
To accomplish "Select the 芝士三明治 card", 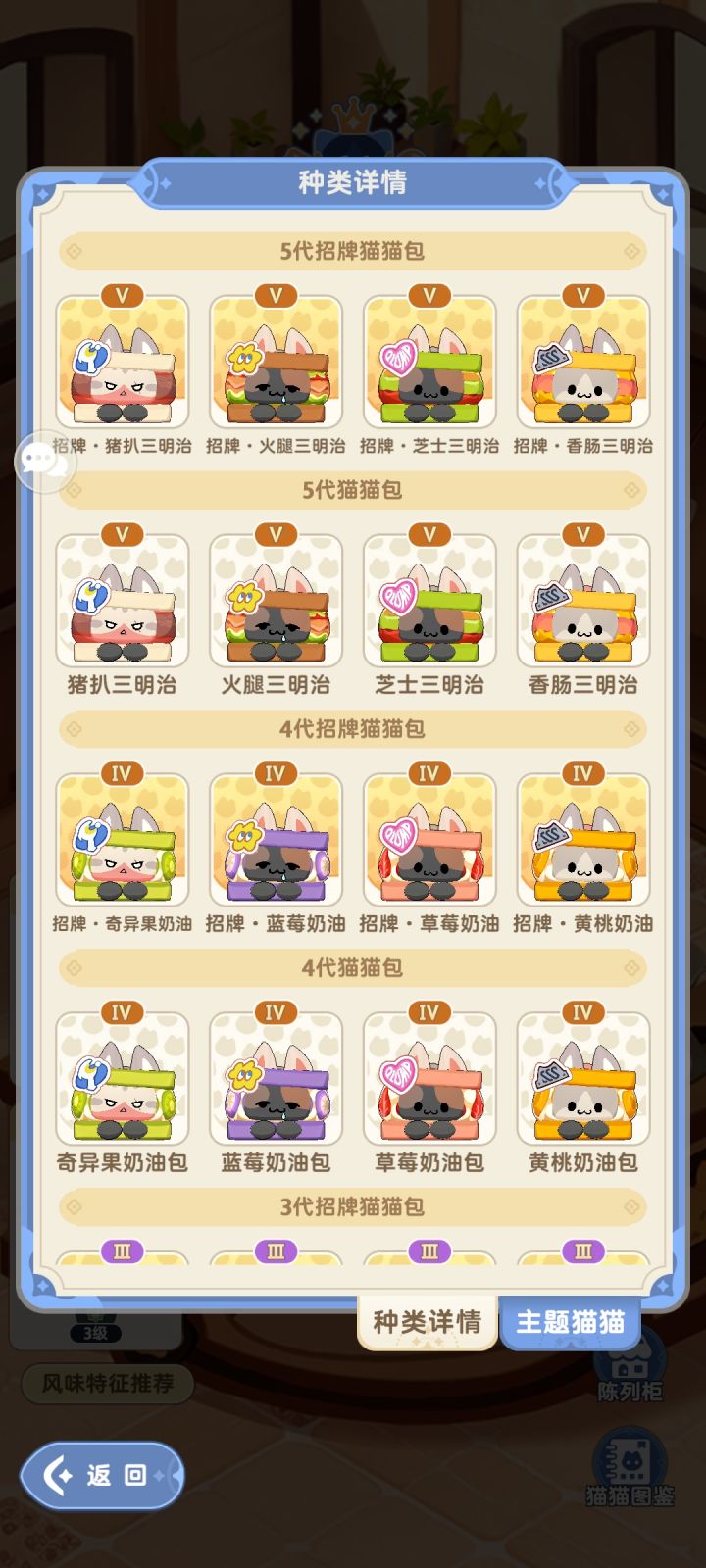I will pos(429,603).
